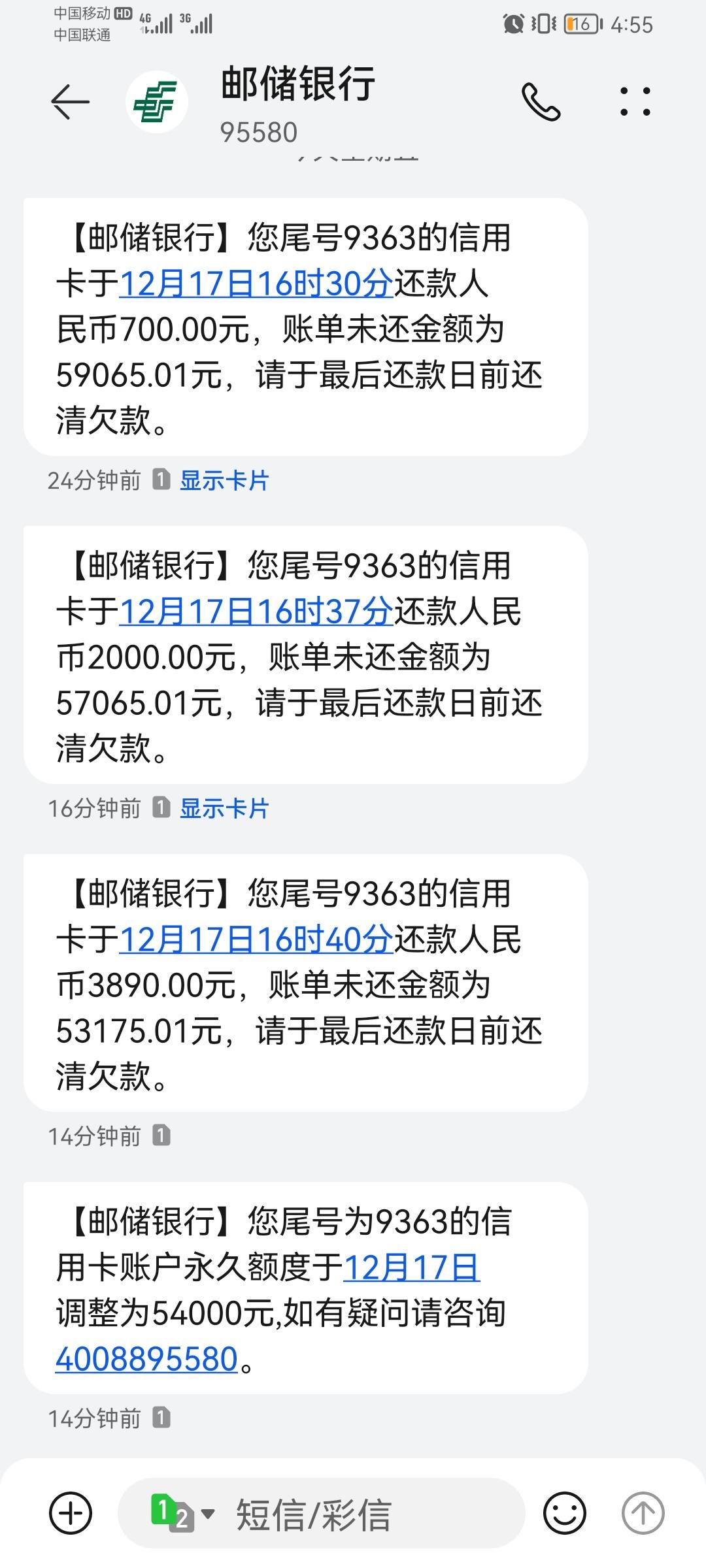Show card view under the 2000.00元 message

(224, 809)
